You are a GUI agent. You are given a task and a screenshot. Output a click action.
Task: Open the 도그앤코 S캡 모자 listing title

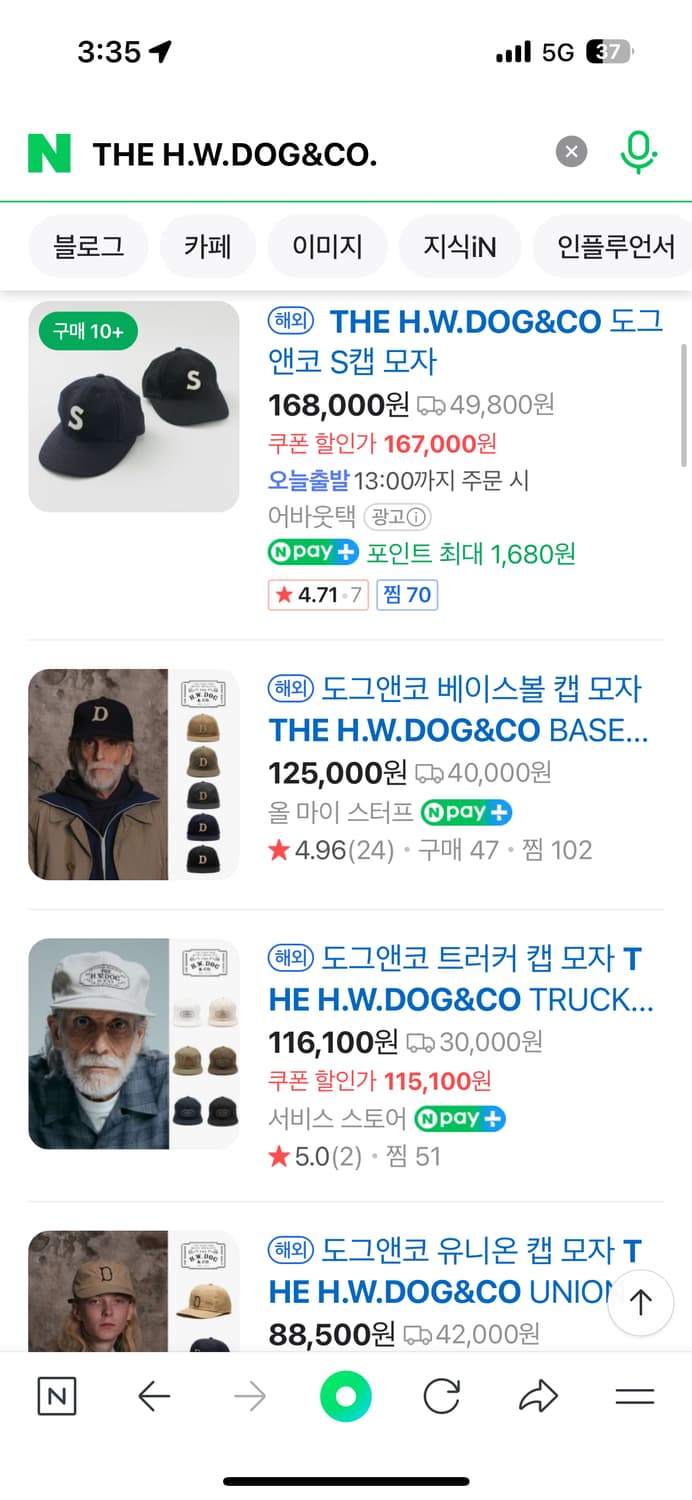(x=466, y=341)
